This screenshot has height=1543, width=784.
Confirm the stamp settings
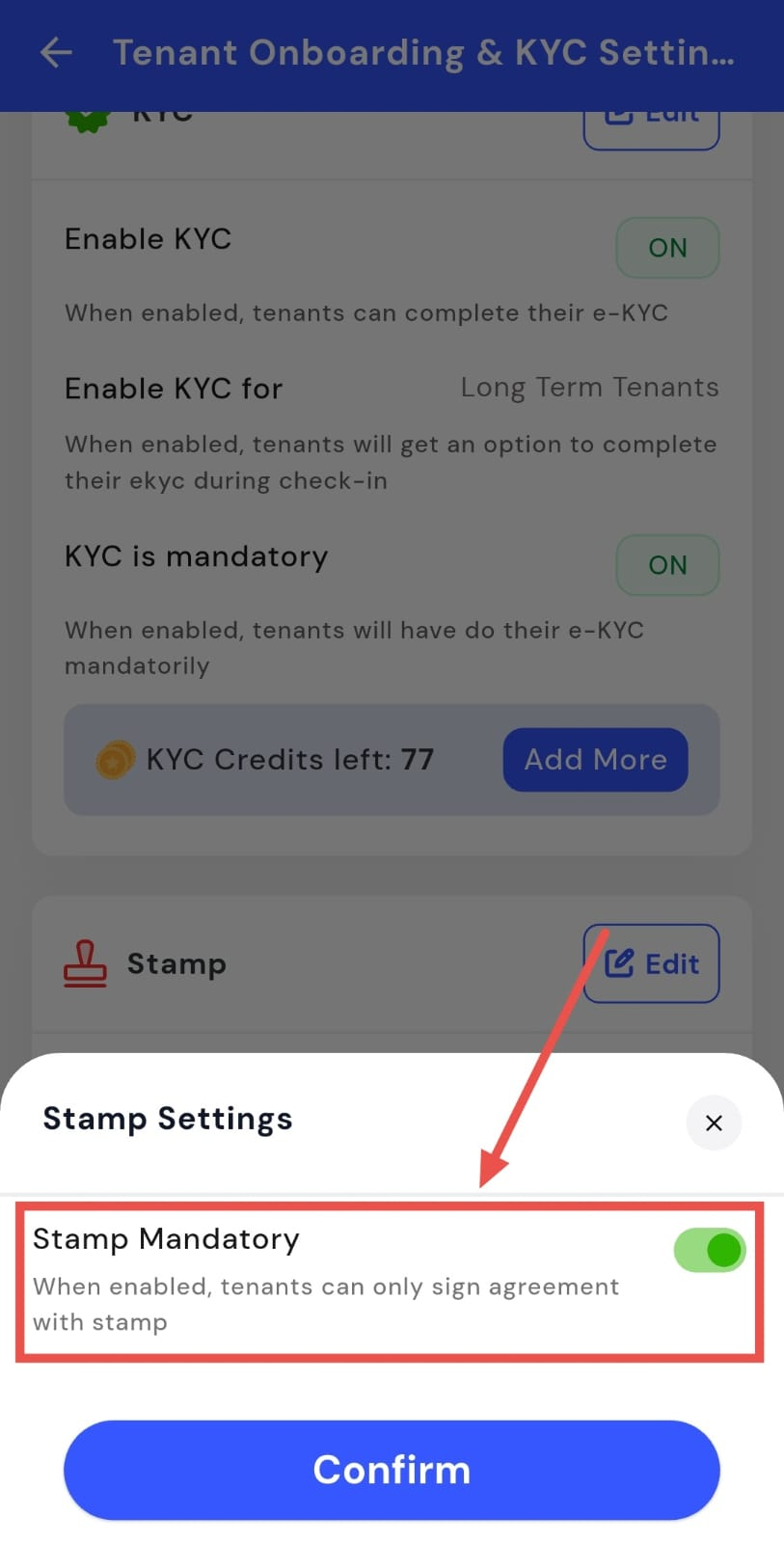(392, 1470)
